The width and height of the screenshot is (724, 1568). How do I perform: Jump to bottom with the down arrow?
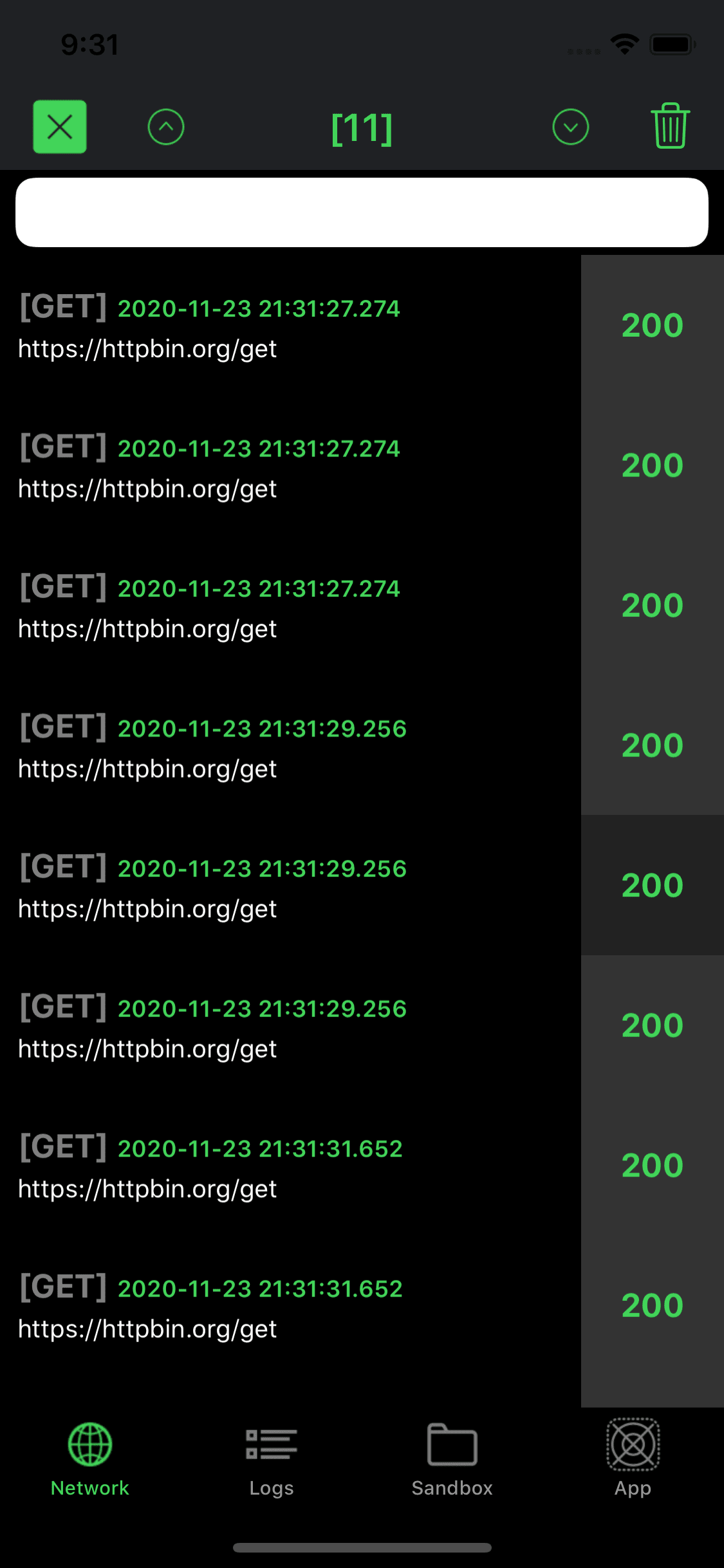coord(570,127)
